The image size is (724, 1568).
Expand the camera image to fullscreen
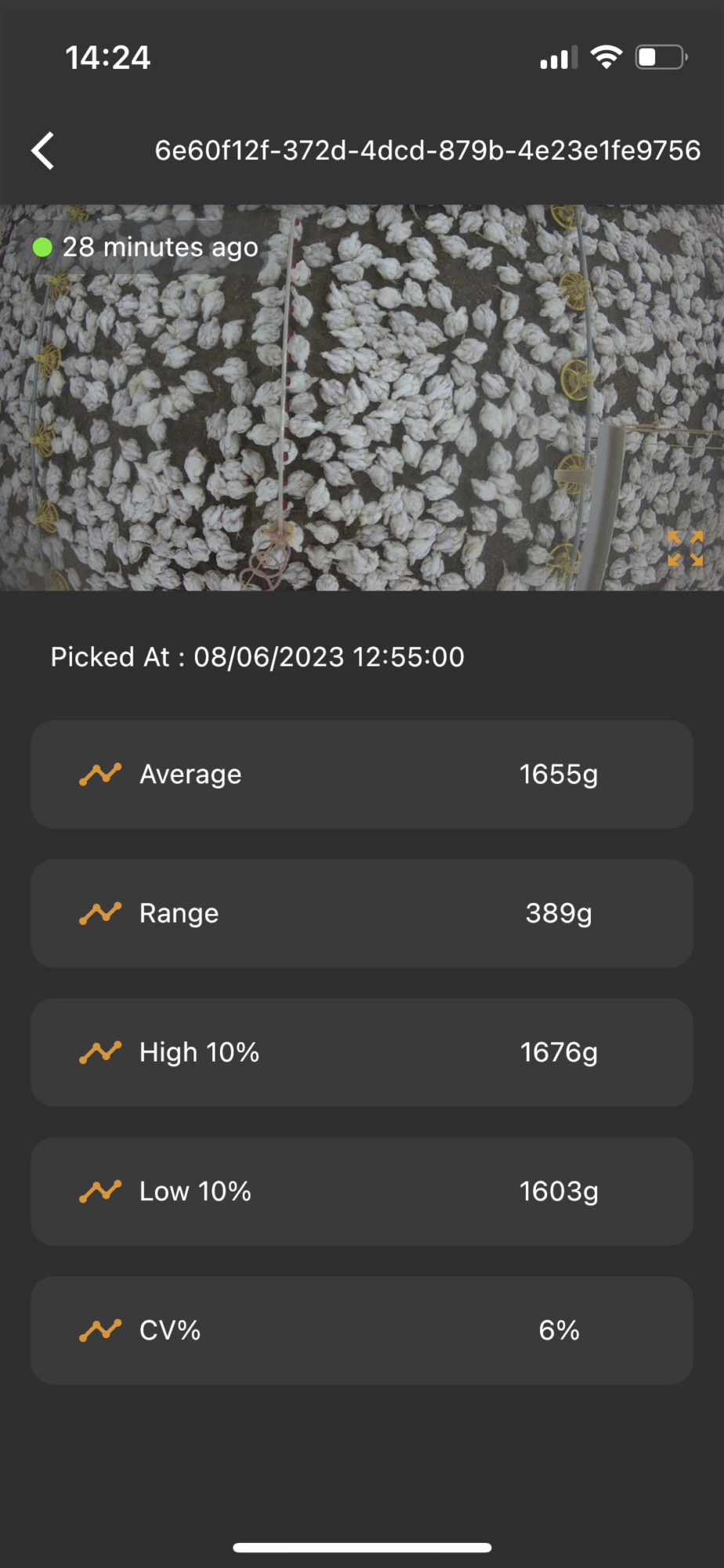[685, 548]
